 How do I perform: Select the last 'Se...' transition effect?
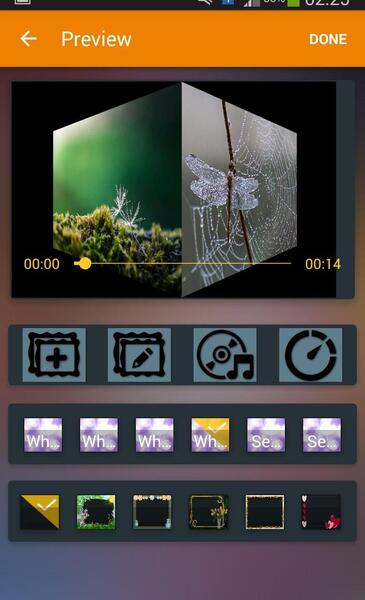coord(322,435)
